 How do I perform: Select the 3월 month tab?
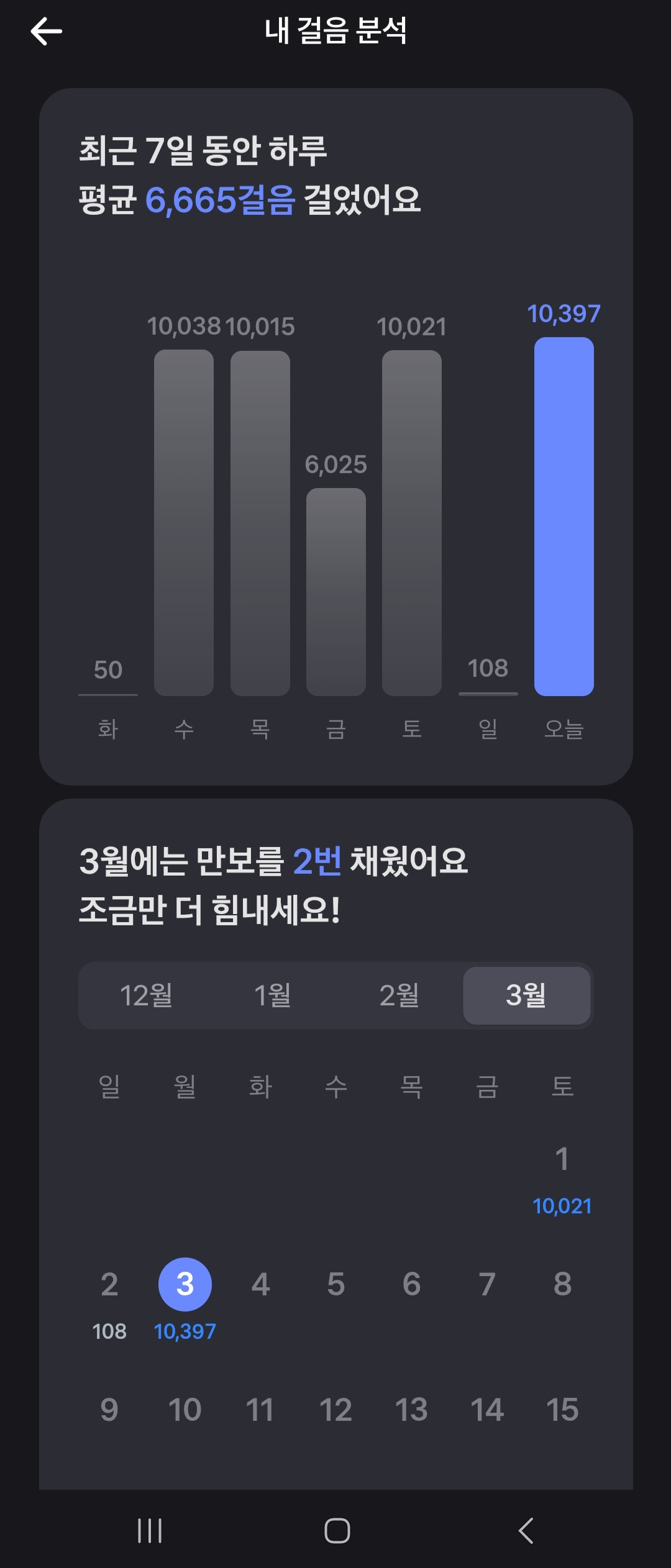[x=526, y=995]
